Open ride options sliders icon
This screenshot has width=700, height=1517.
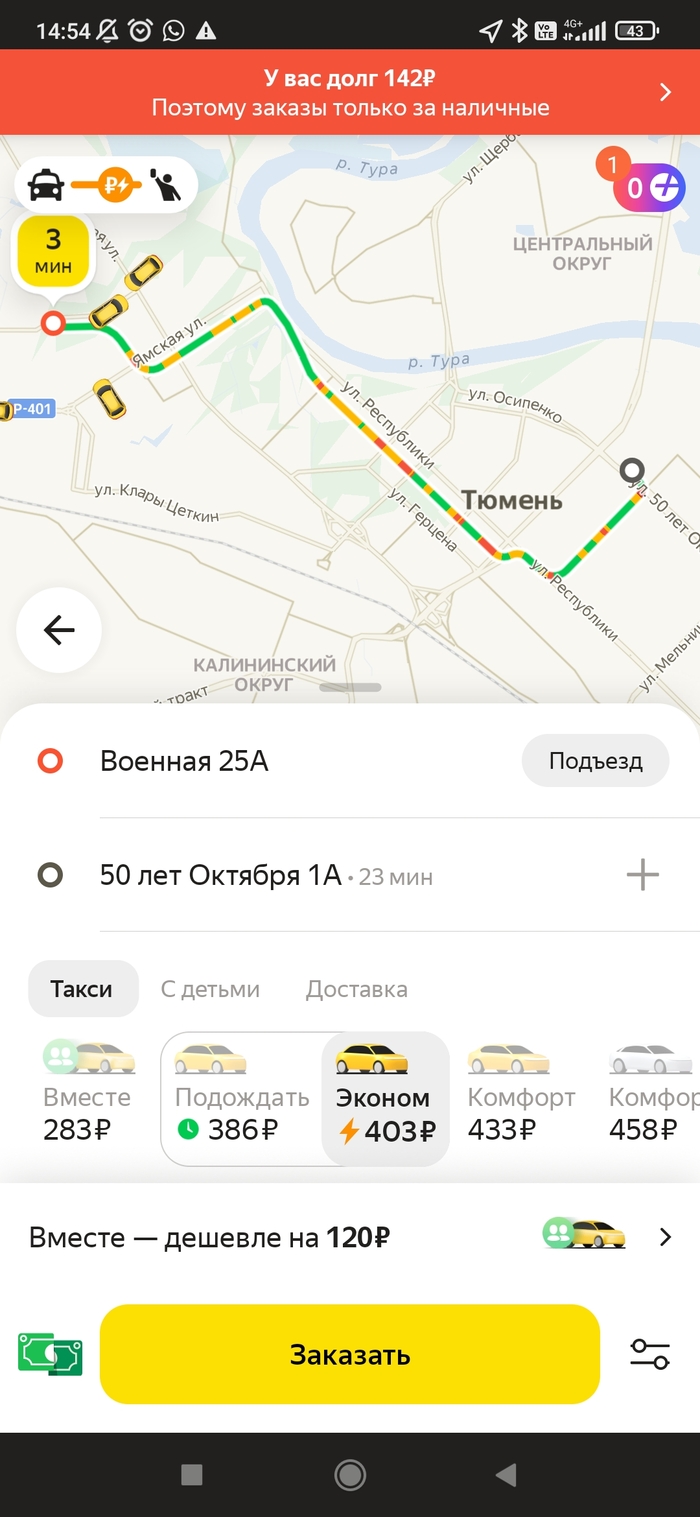pos(649,1355)
